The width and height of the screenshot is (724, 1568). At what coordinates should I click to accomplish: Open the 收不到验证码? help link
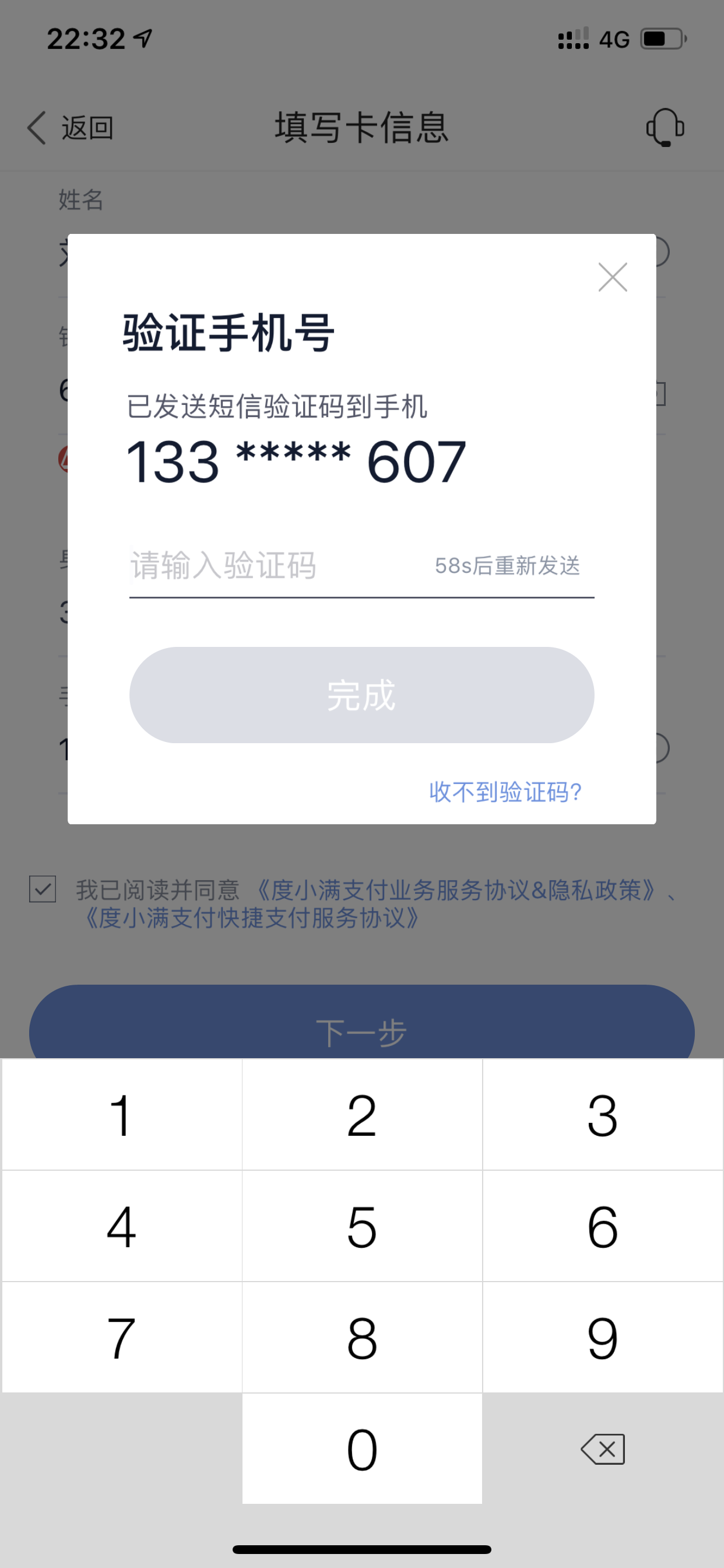(x=505, y=792)
